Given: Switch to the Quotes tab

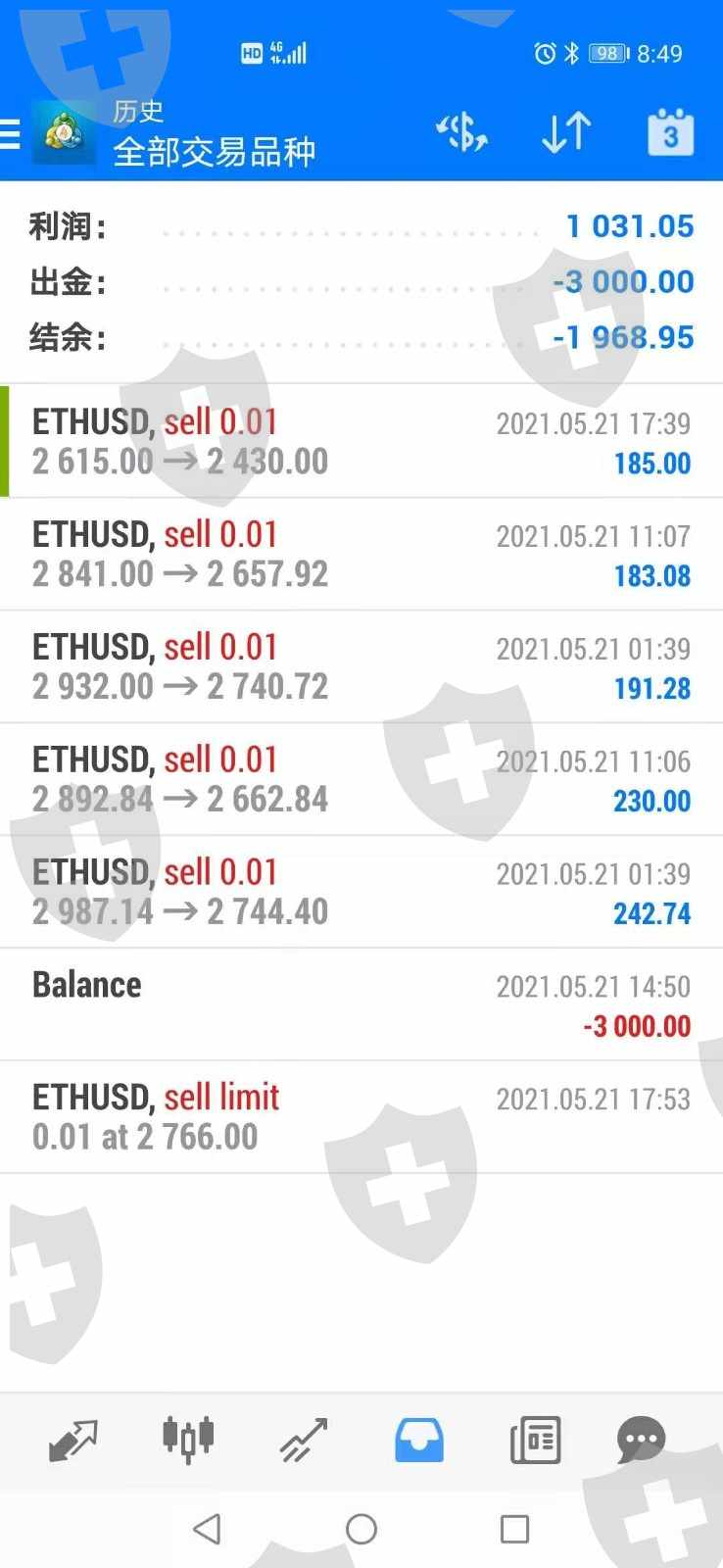Looking at the screenshot, I should [72, 1441].
